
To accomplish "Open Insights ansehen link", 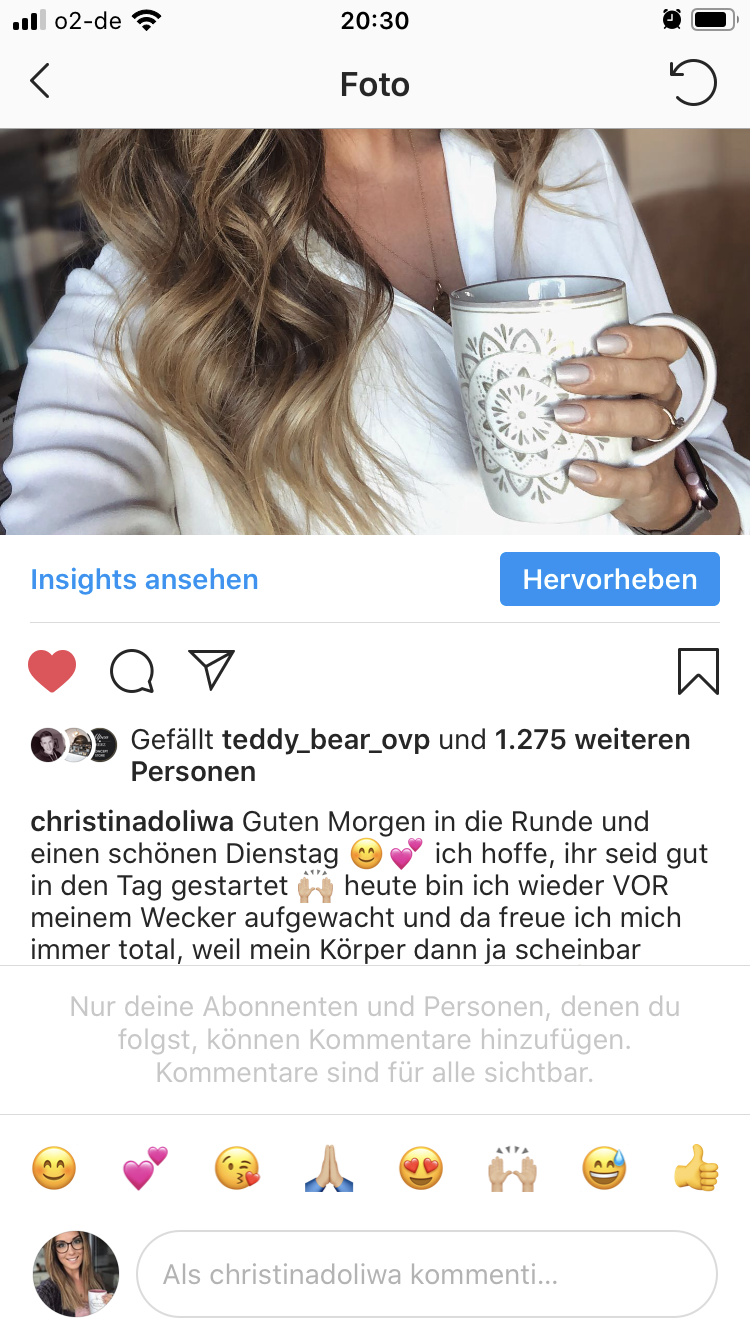I will (144, 579).
